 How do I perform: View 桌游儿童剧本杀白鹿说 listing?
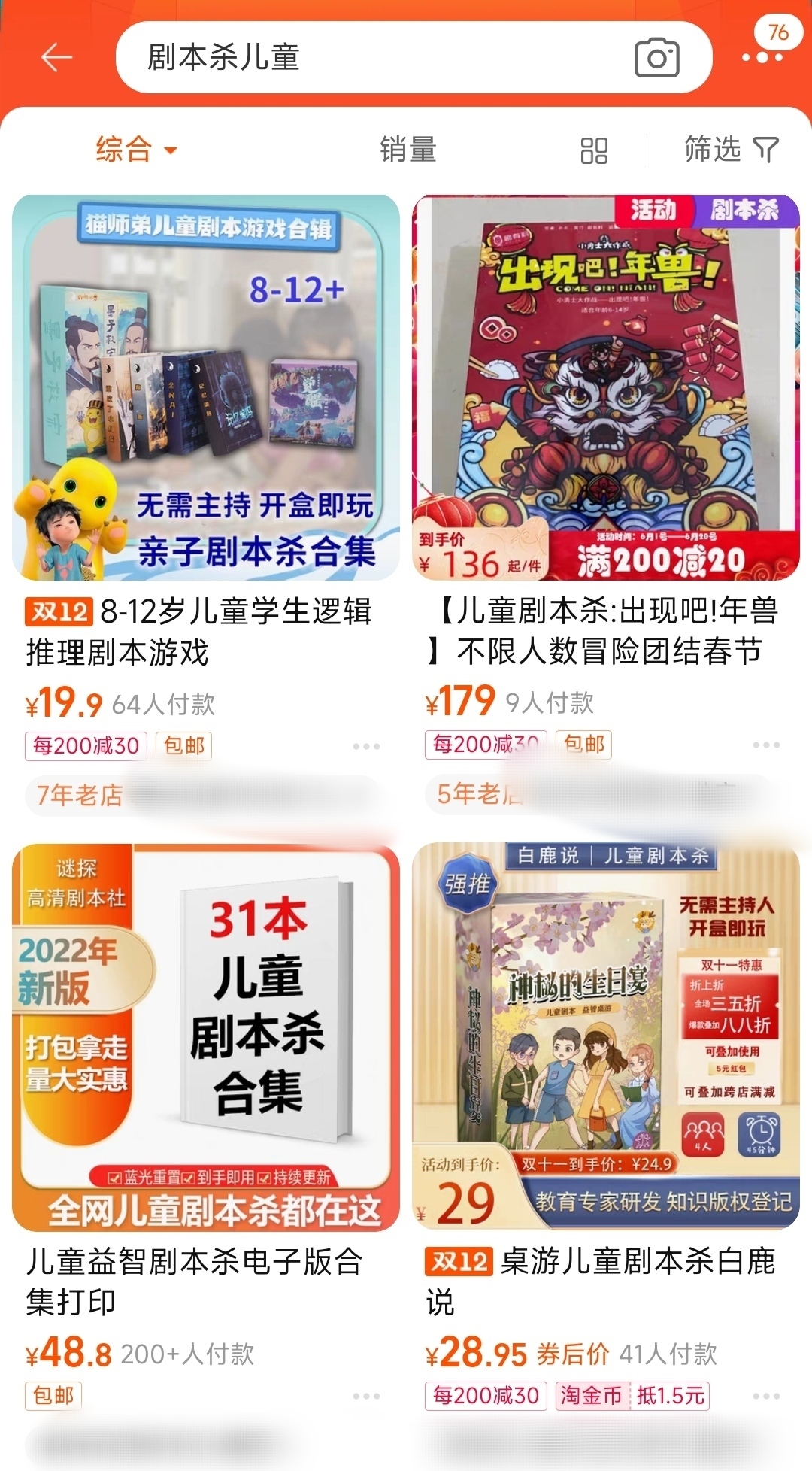click(x=606, y=1038)
